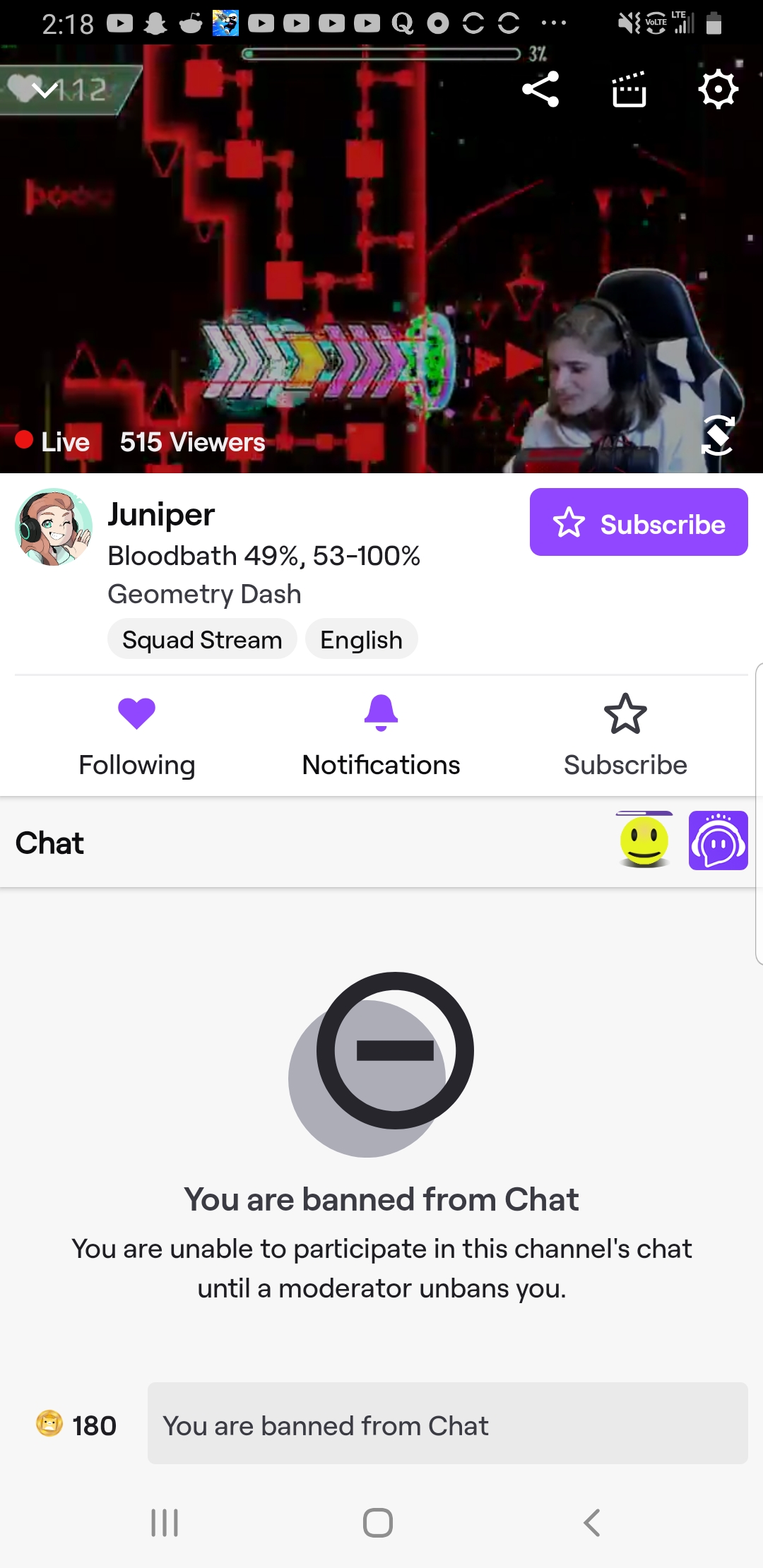Go back using system navigation
The image size is (763, 1568).
click(x=592, y=1523)
